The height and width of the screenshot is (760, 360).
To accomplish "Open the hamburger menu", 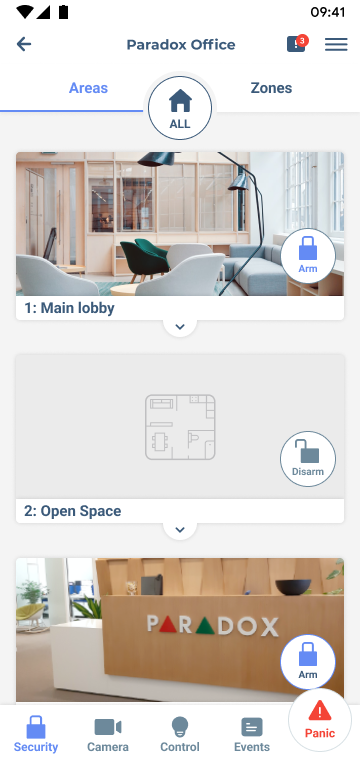I will (336, 45).
